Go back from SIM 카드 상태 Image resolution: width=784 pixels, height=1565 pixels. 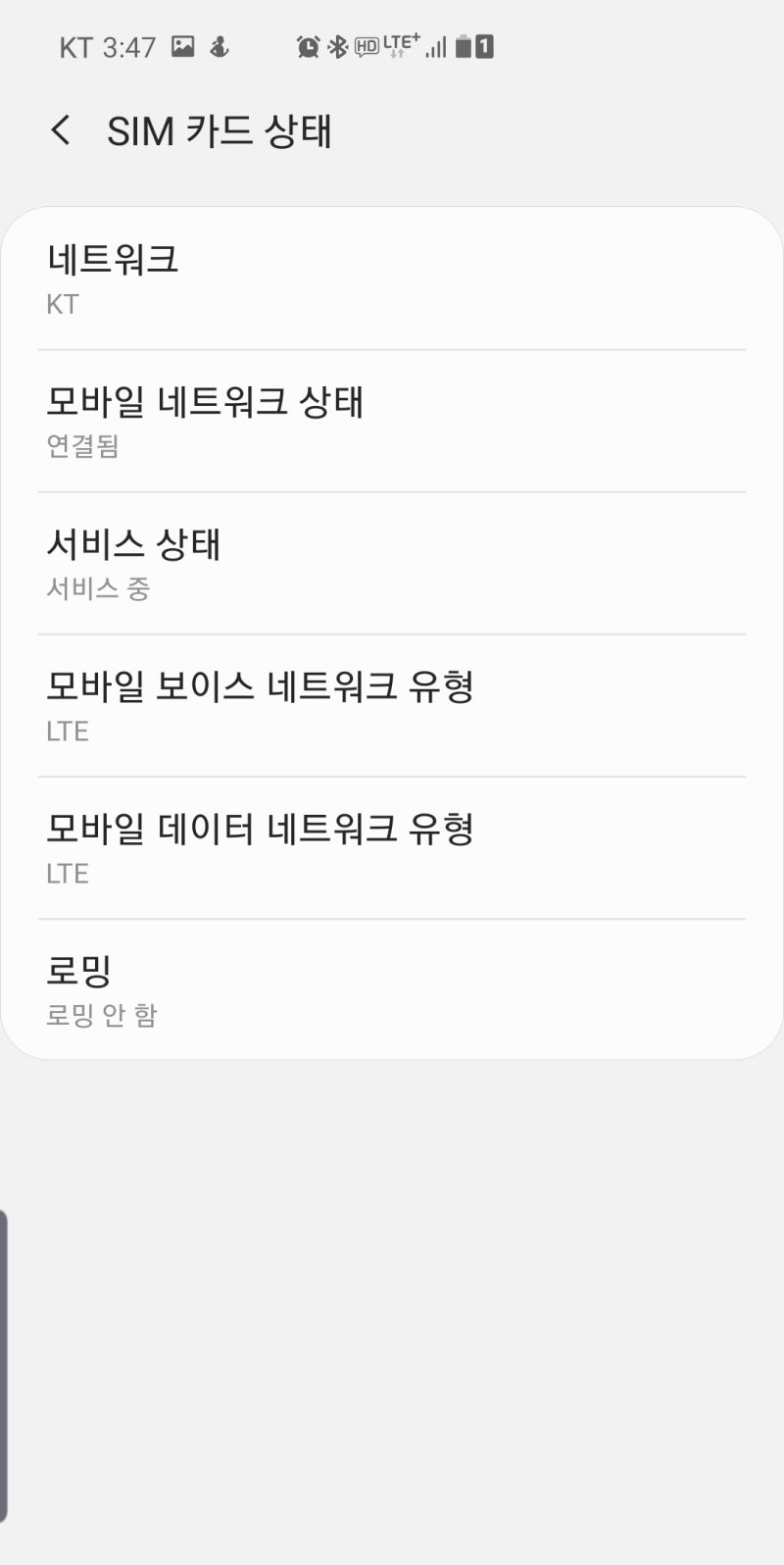(61, 130)
